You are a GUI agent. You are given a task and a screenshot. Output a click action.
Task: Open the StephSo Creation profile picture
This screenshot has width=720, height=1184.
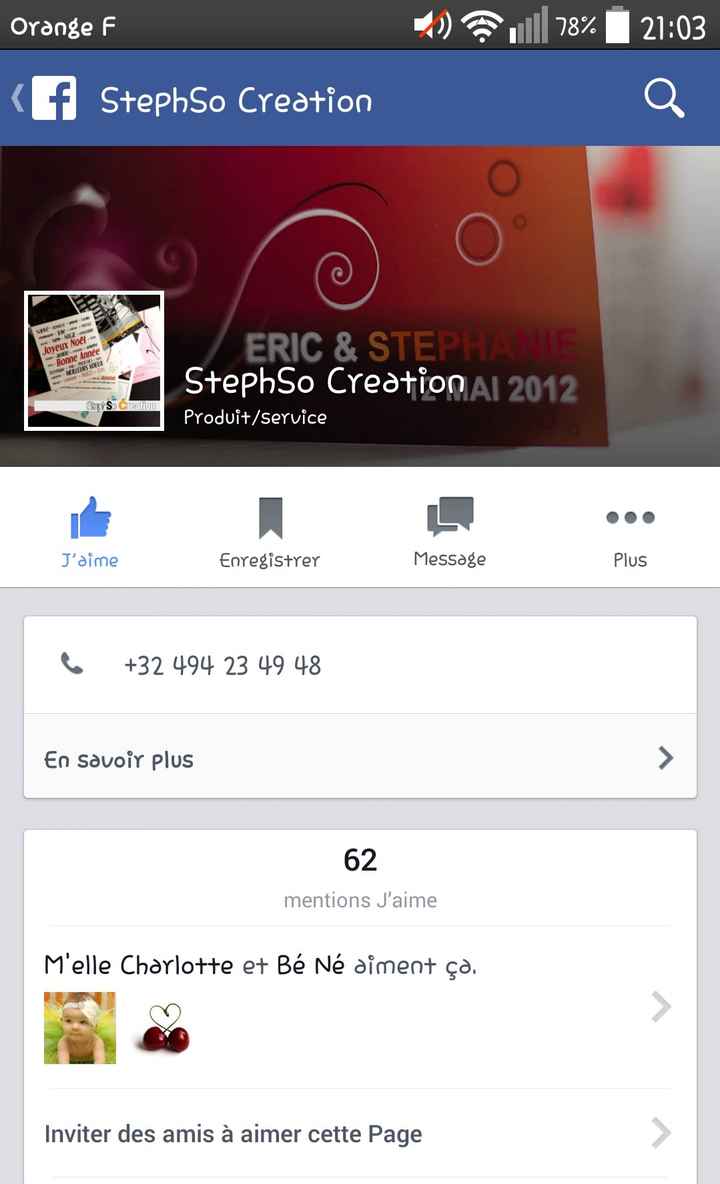(x=94, y=361)
